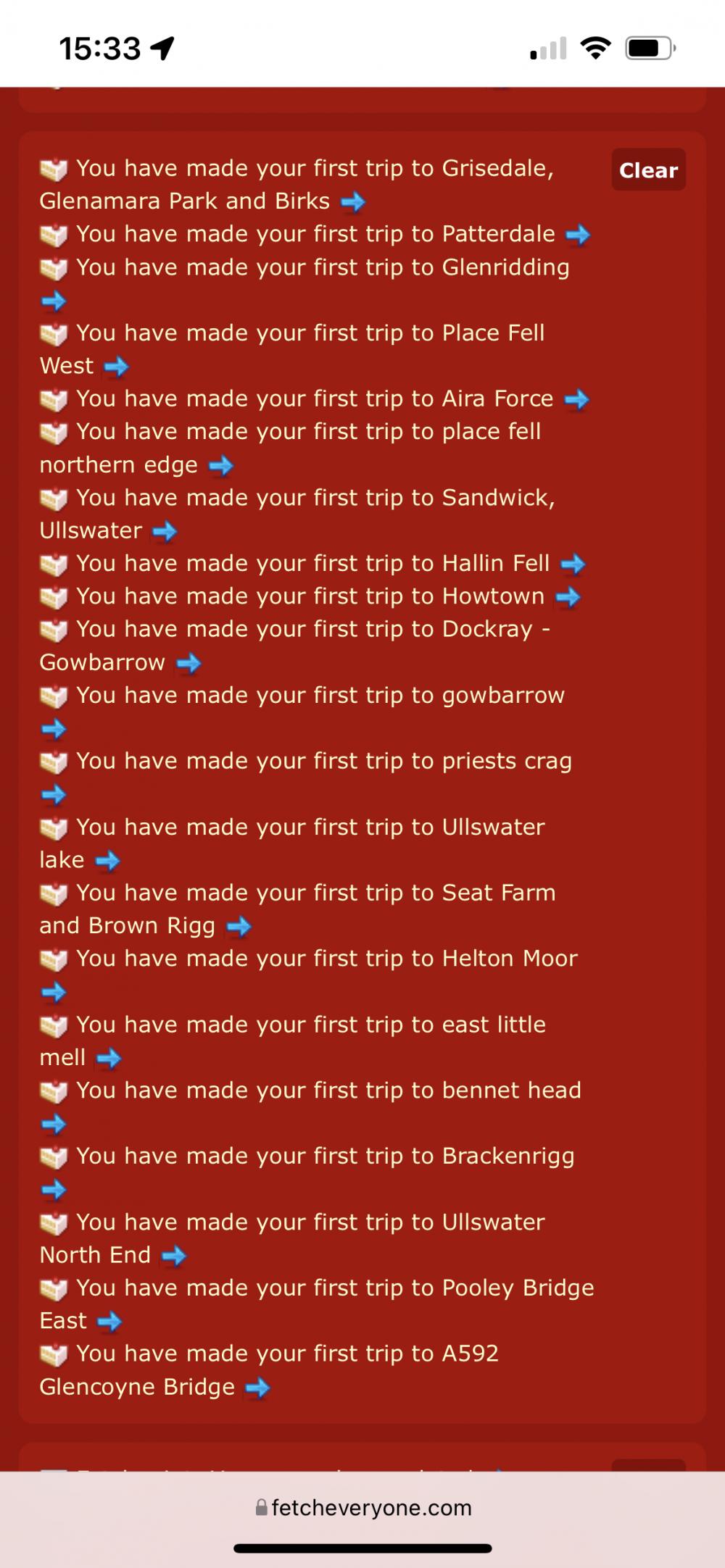This screenshot has width=725, height=1568.
Task: Open the east little mell arrow
Action: (109, 1059)
